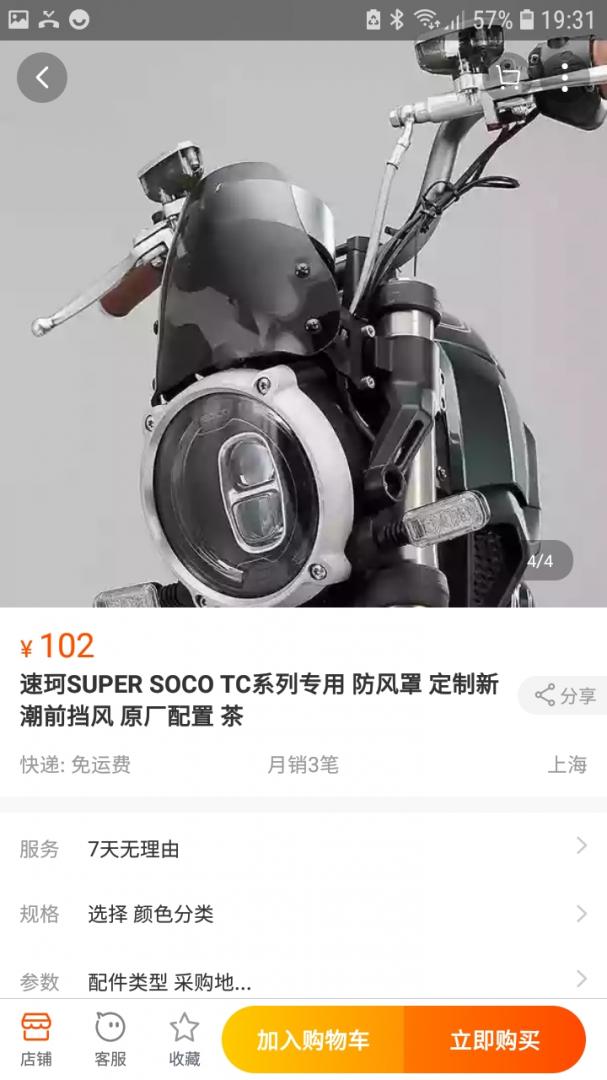Buy now with 立即购买

(x=494, y=1040)
